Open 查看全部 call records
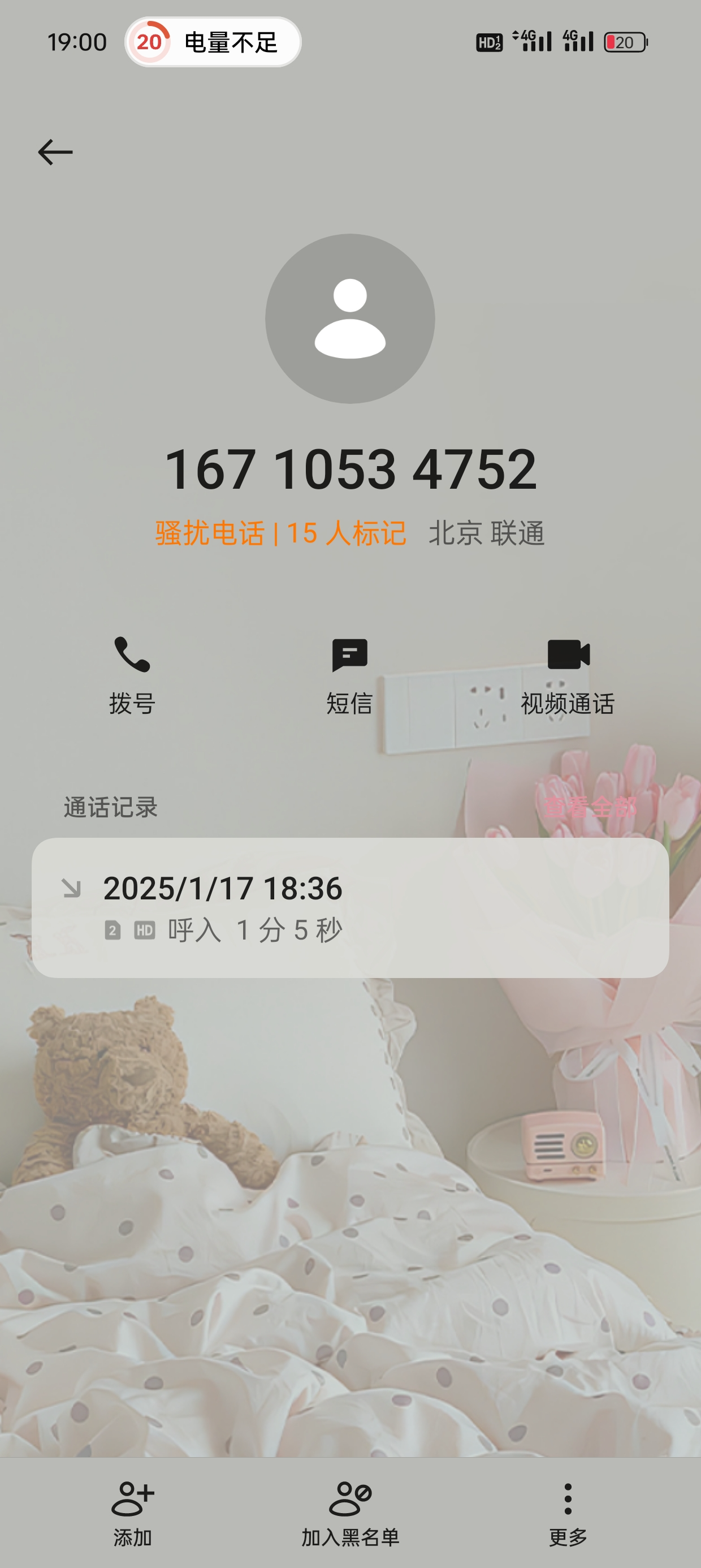 pos(589,807)
